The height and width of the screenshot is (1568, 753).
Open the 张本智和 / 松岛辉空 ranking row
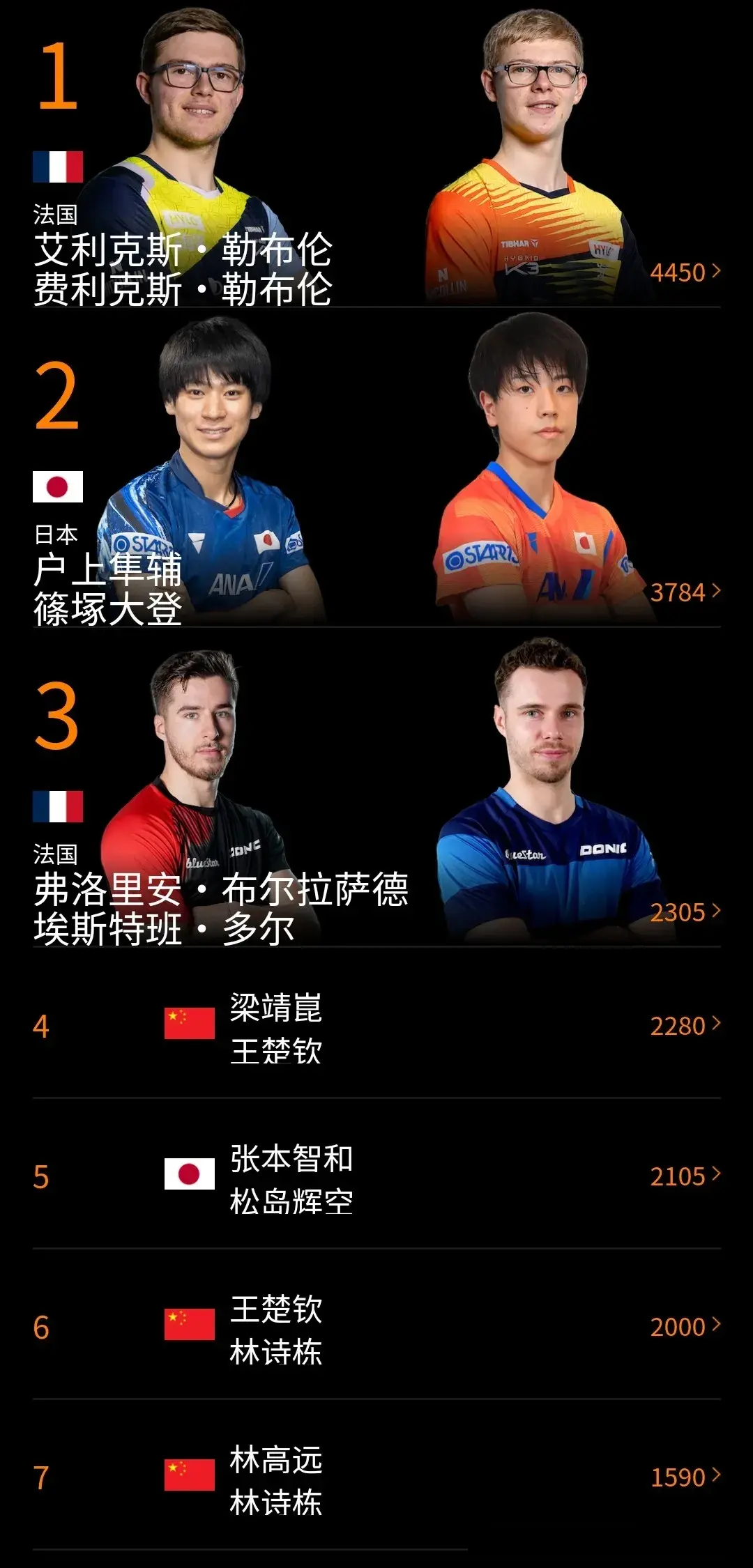[376, 1176]
